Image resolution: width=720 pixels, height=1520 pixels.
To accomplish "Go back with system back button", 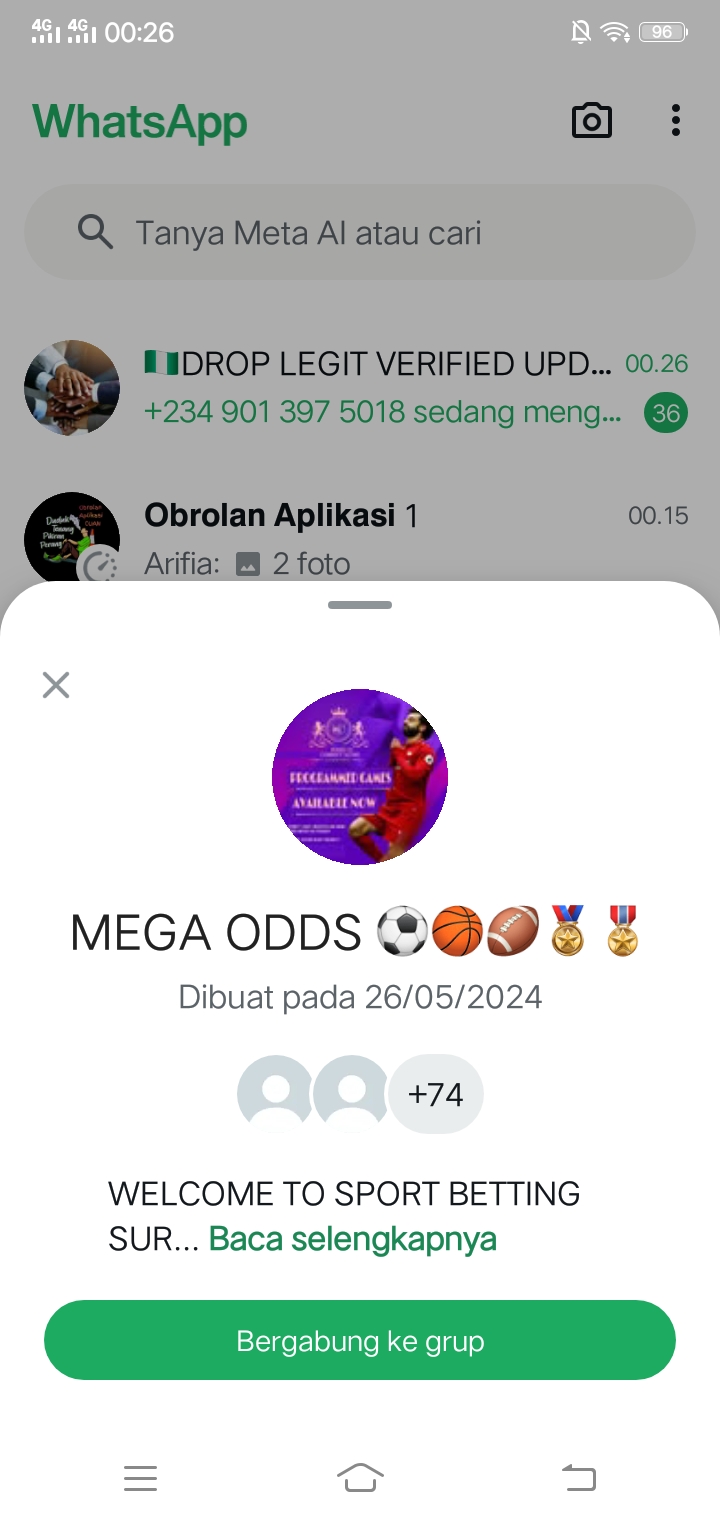I will [578, 1477].
